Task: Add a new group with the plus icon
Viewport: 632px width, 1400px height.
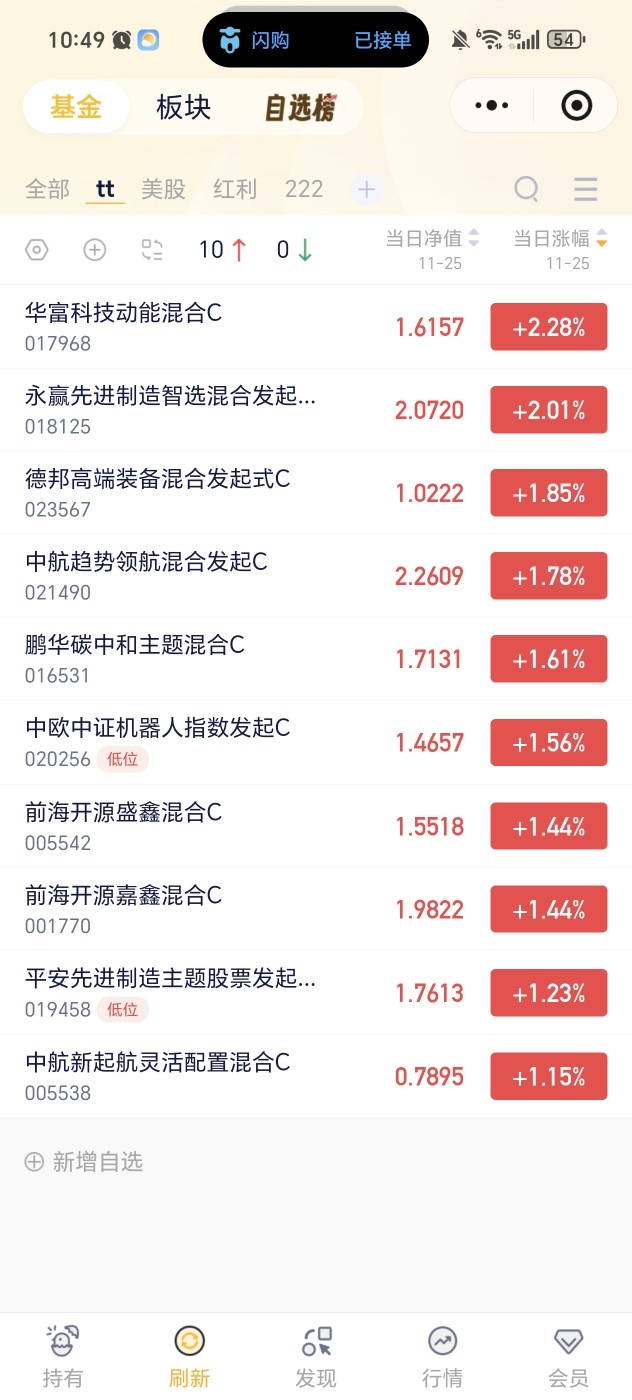Action: [367, 189]
